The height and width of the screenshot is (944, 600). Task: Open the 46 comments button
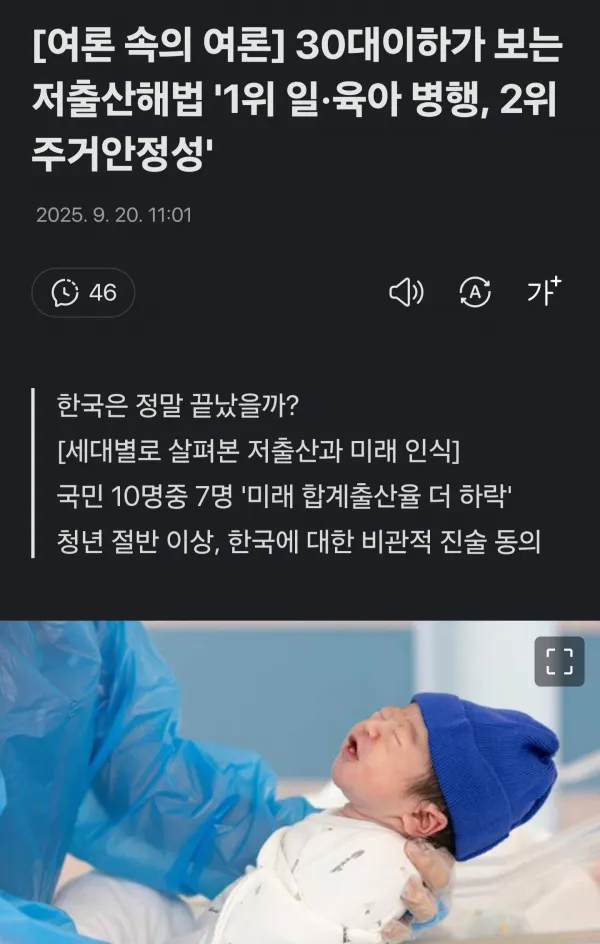[x=84, y=293]
